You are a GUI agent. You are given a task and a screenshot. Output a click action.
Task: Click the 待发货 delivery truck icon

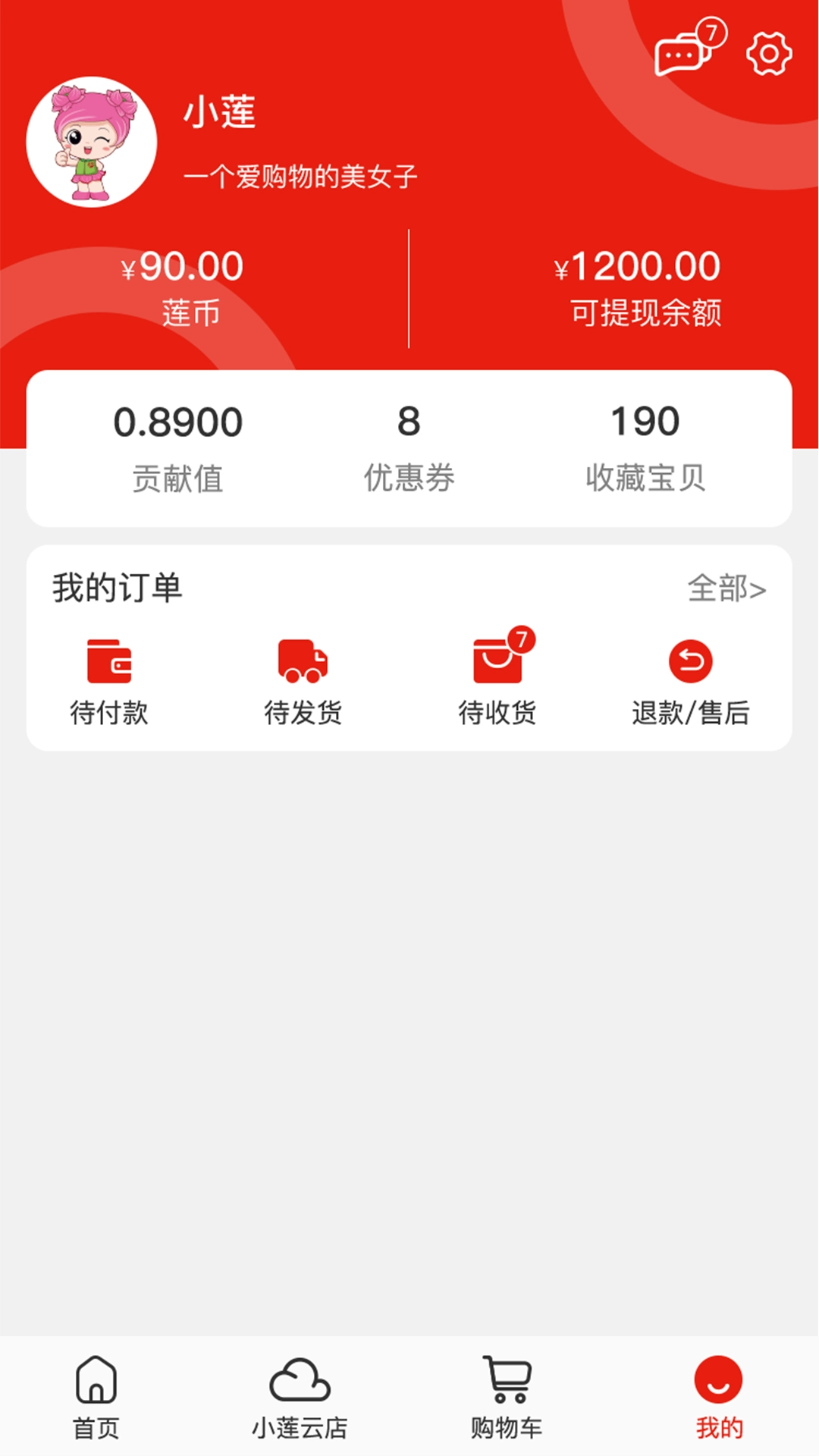[302, 661]
